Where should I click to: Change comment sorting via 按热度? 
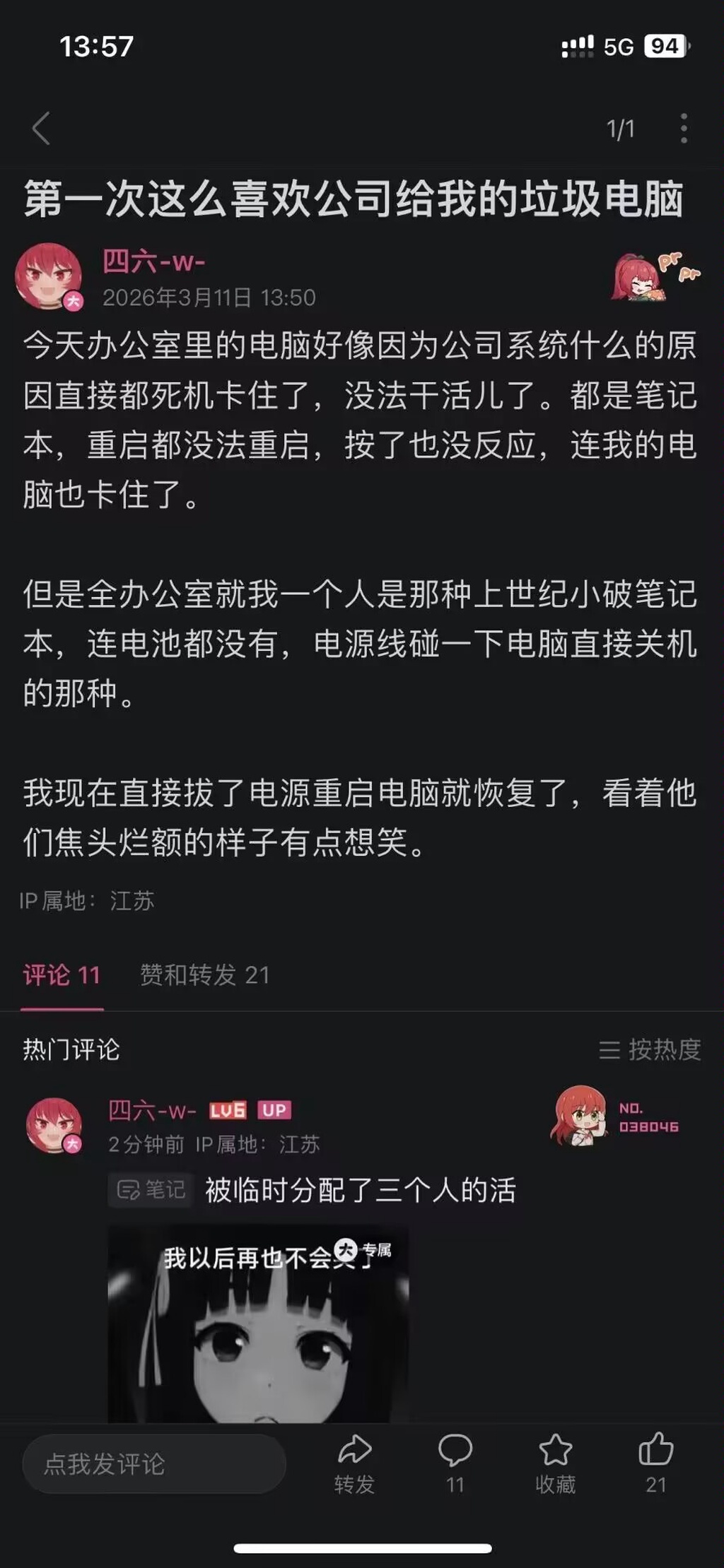pos(650,1049)
